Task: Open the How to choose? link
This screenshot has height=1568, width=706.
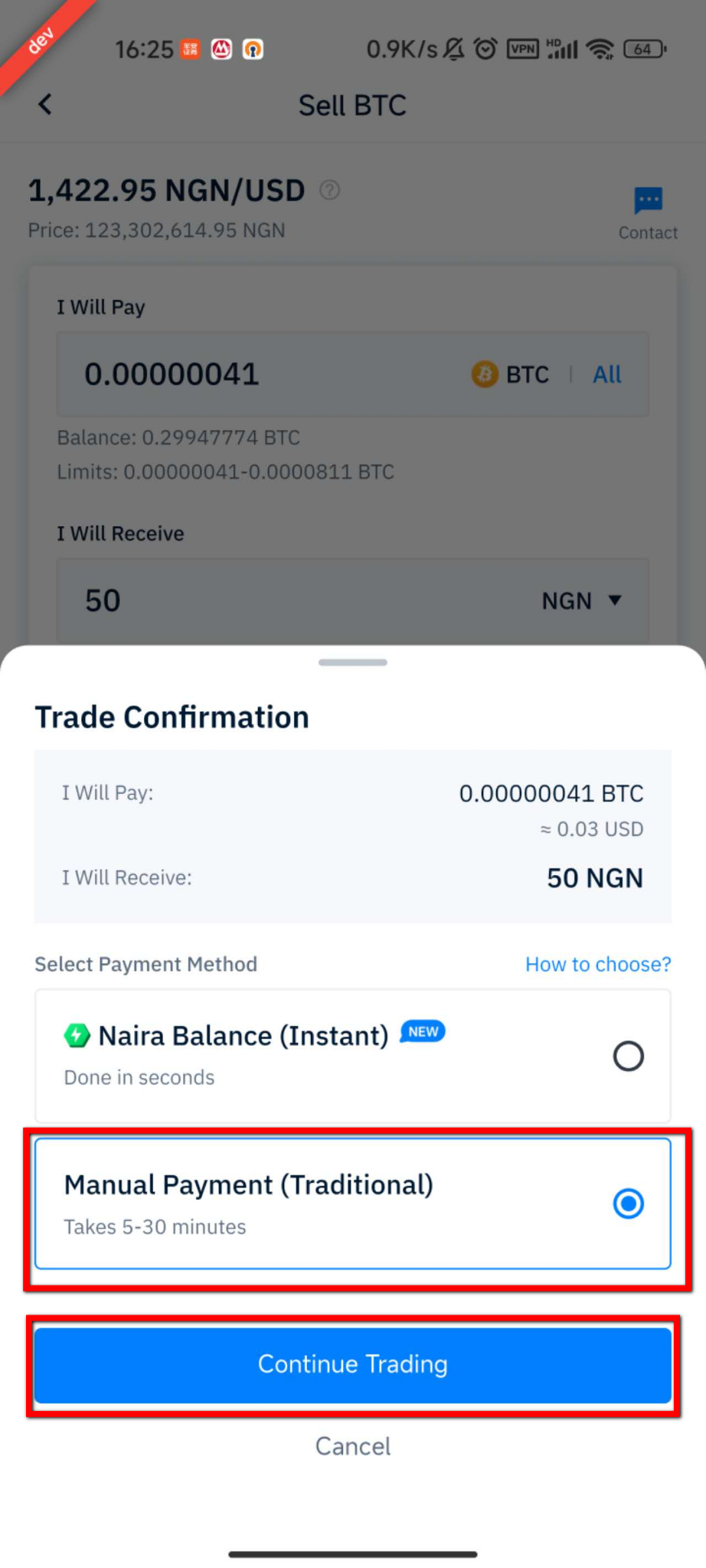Action: pyautogui.click(x=598, y=964)
